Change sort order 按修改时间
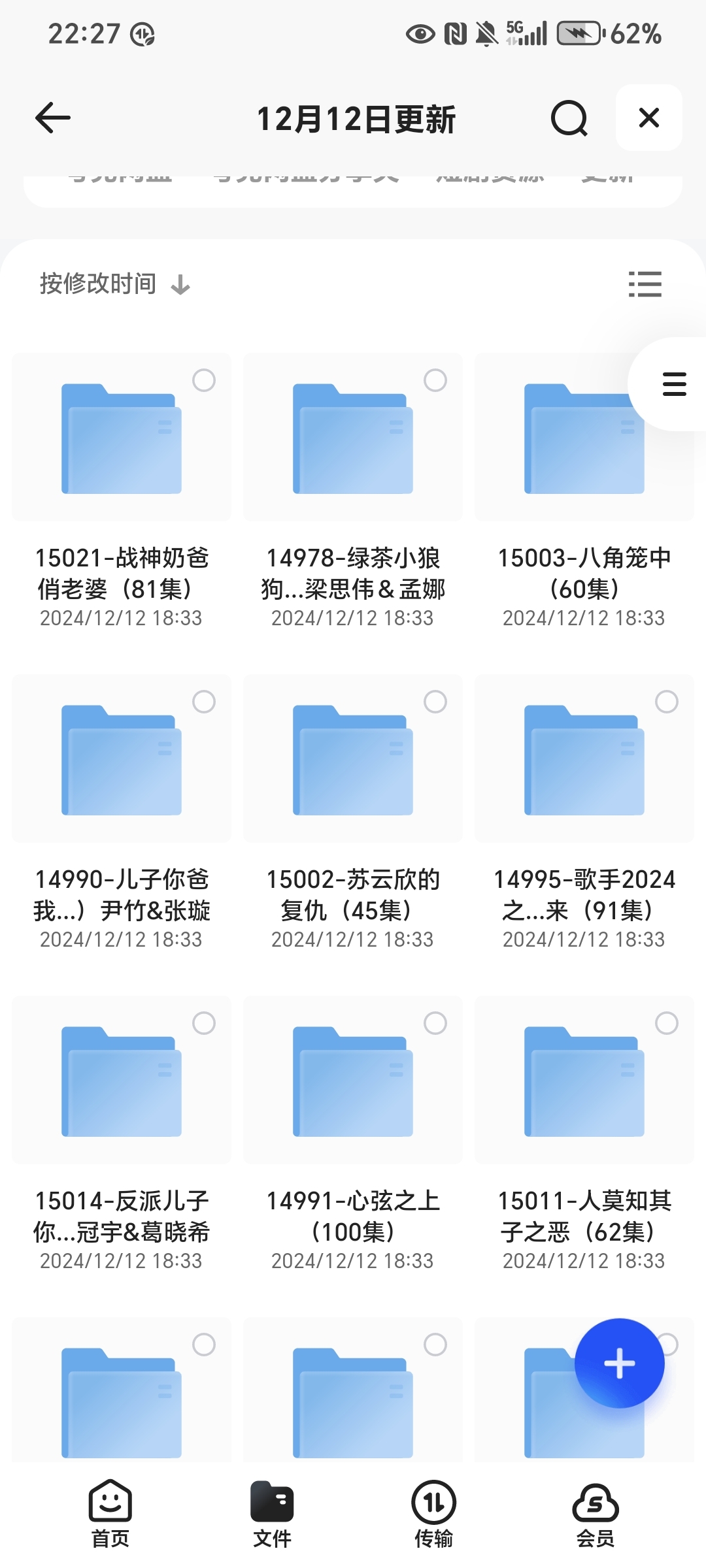 click(x=115, y=284)
